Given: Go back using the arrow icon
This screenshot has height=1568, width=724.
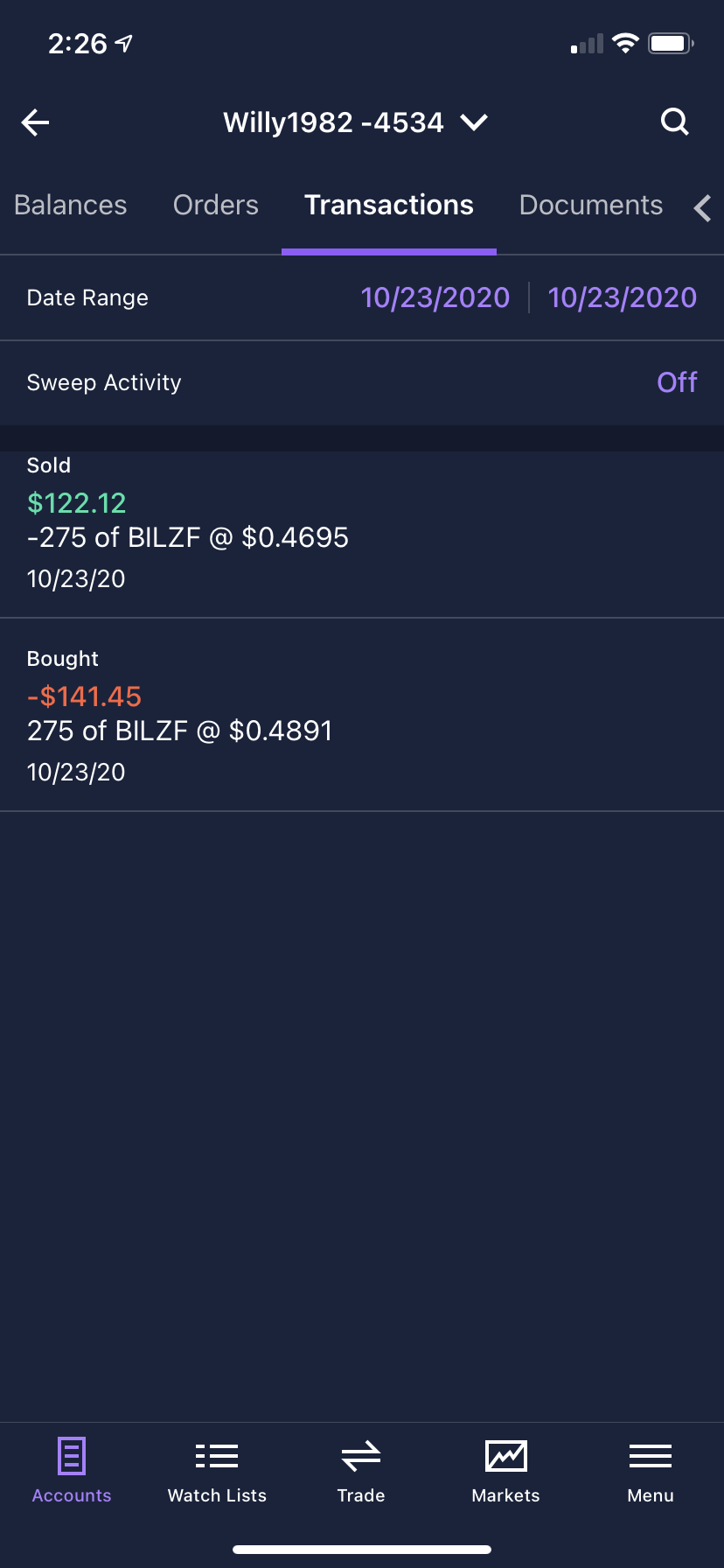Looking at the screenshot, I should point(35,122).
